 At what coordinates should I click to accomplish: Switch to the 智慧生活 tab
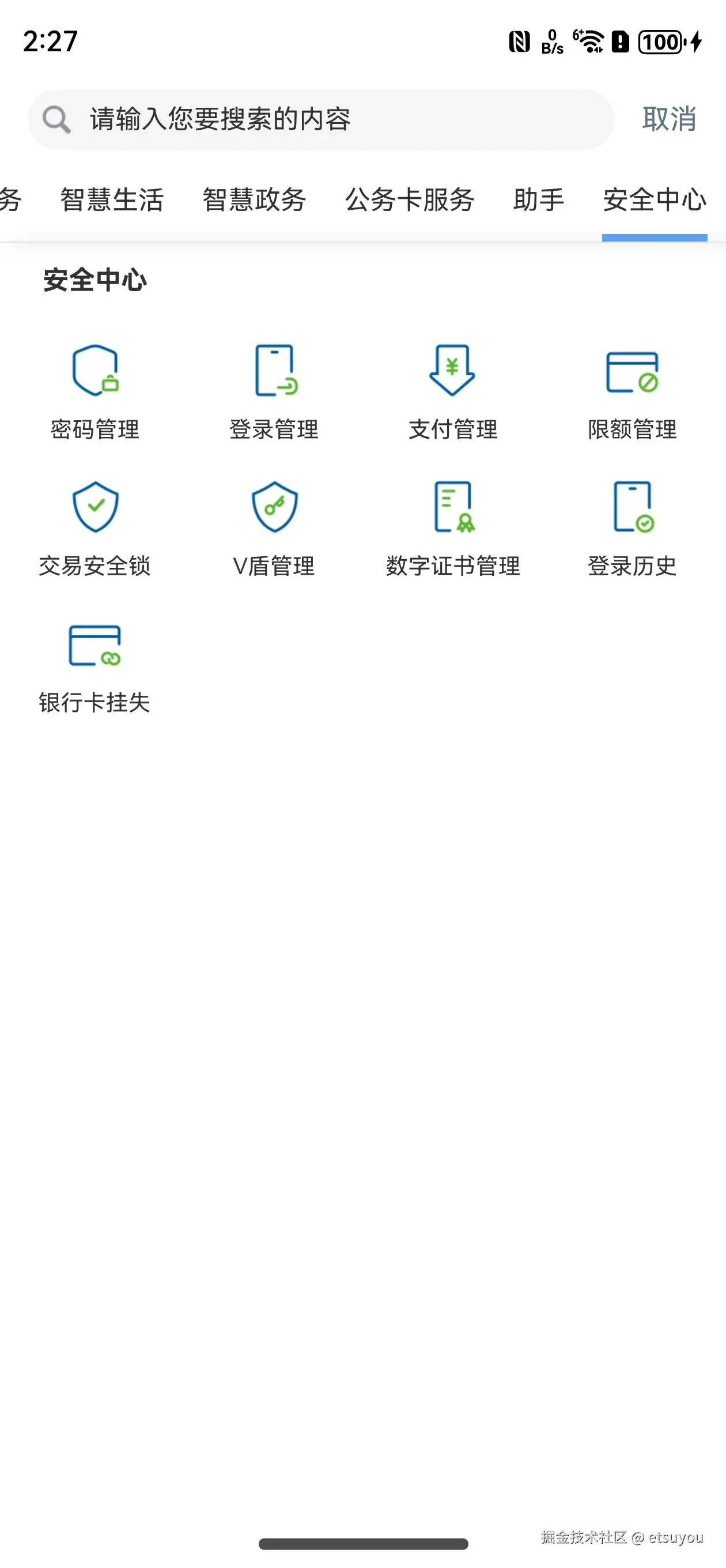point(112,200)
